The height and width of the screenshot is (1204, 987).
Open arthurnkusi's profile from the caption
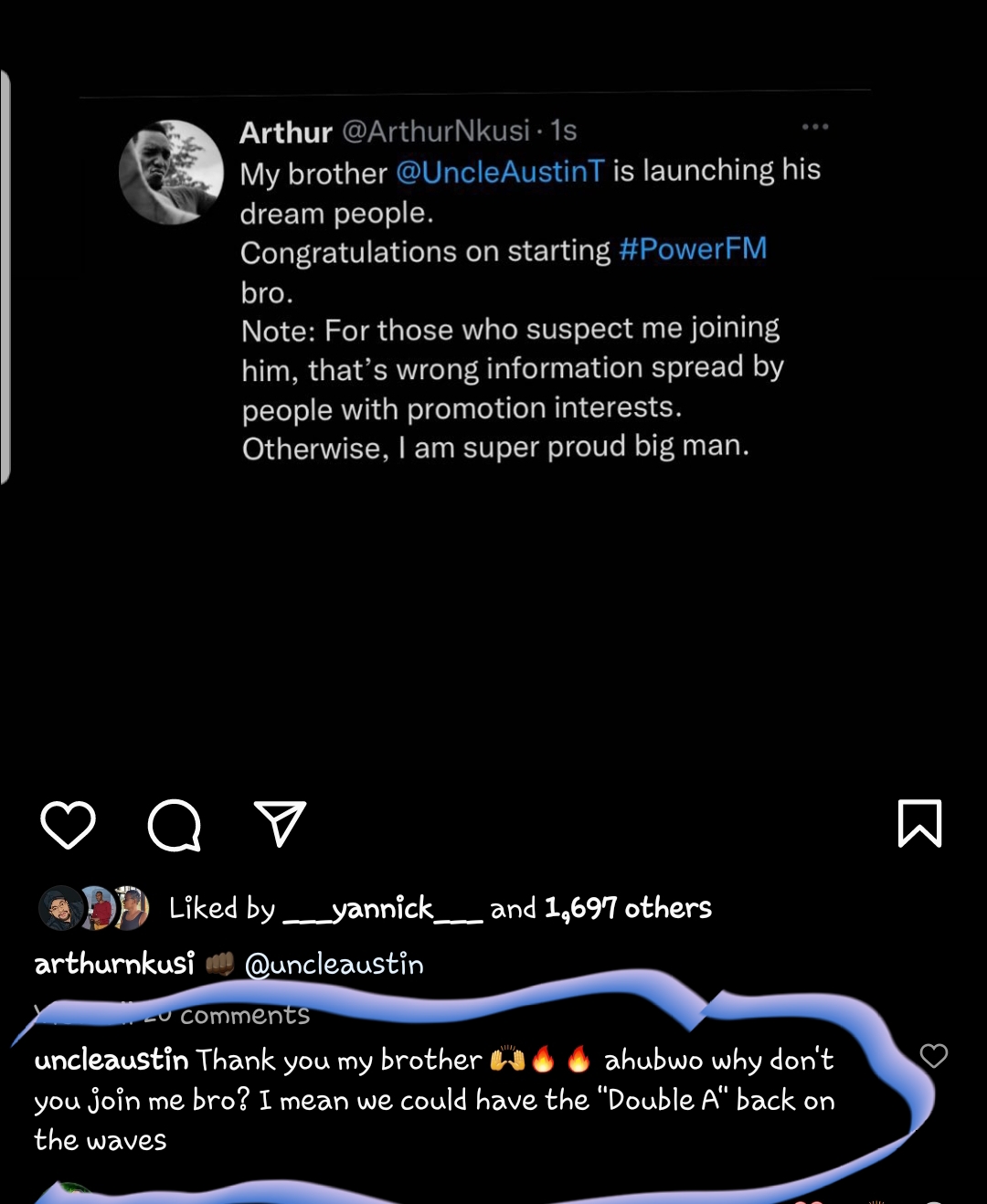tap(114, 964)
